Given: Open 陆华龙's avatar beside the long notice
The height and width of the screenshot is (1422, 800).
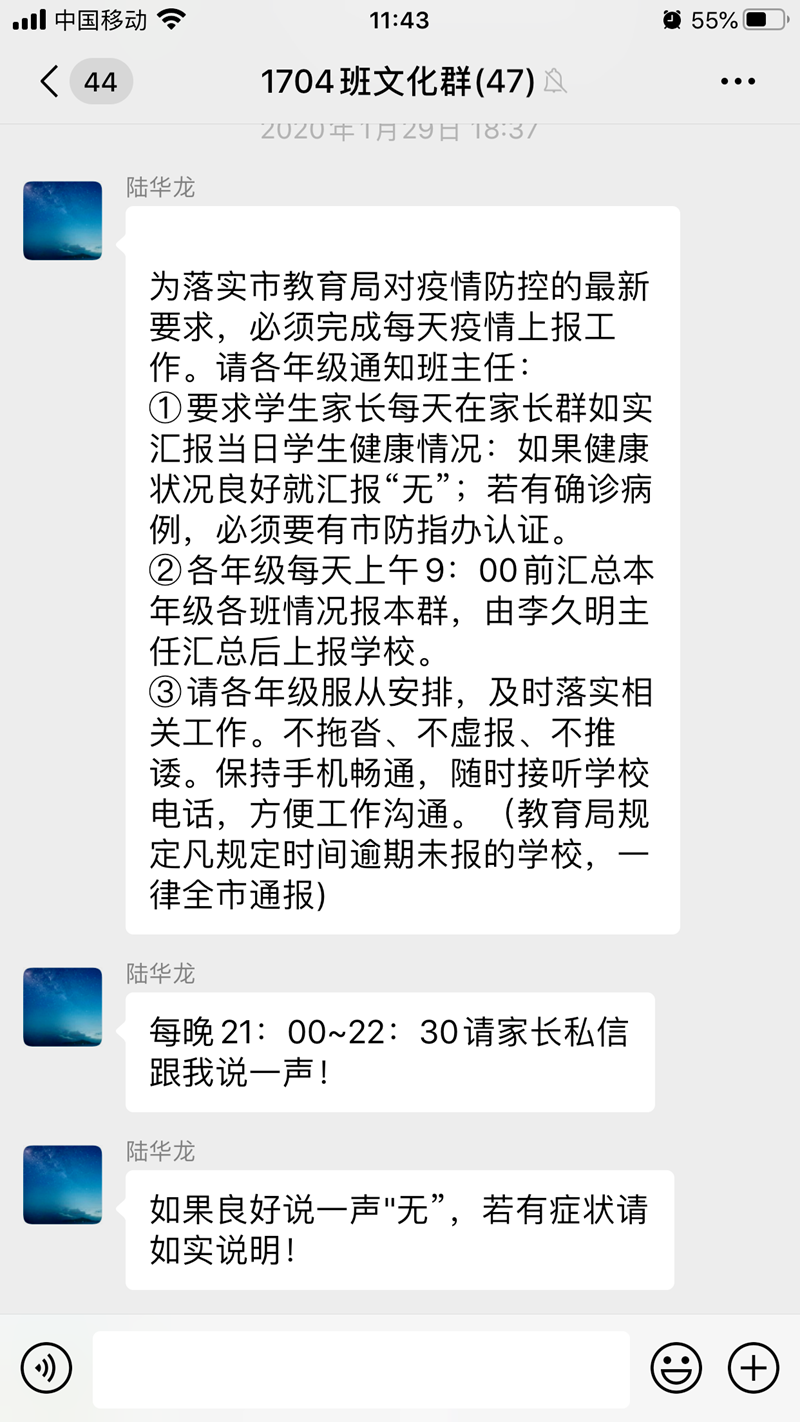Looking at the screenshot, I should coord(62,220).
